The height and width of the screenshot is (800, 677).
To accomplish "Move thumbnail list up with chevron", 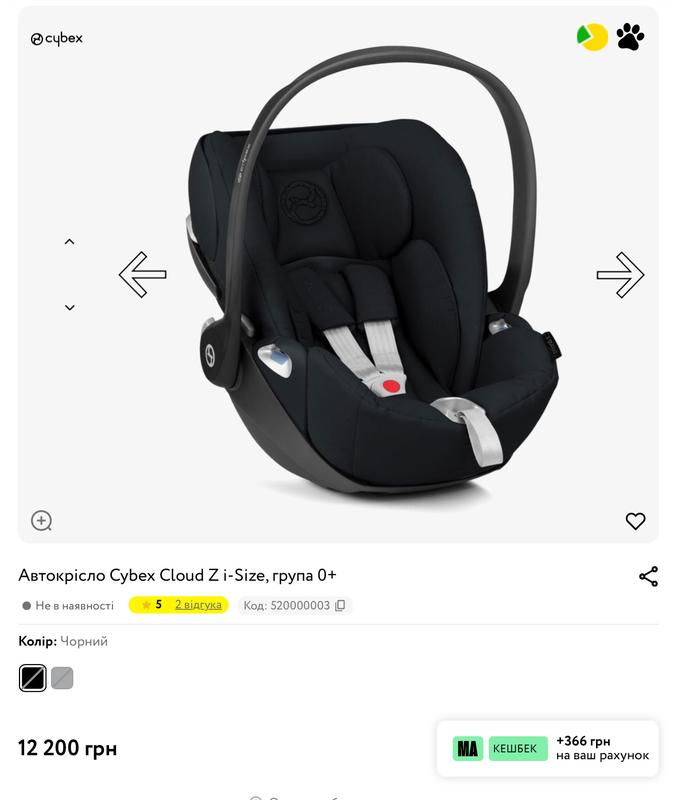I will (x=70, y=242).
